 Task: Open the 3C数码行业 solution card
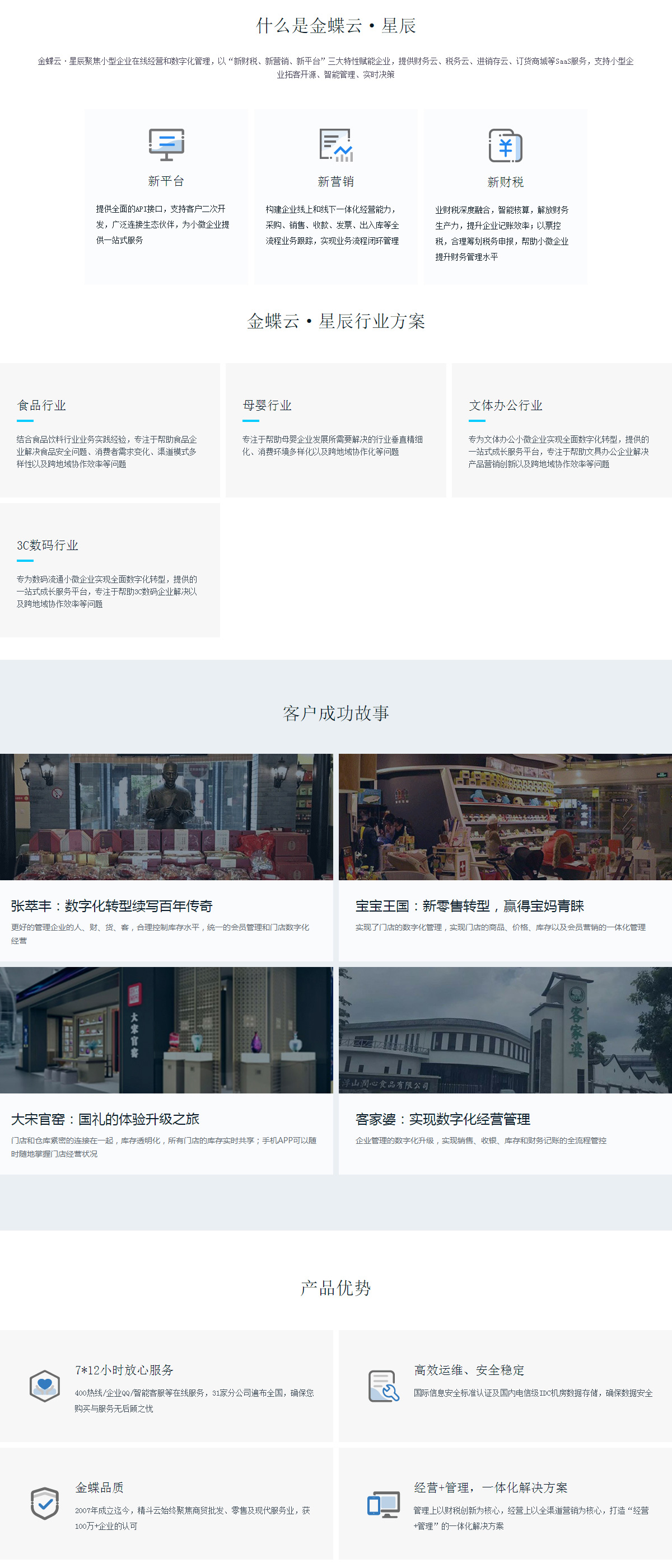pyautogui.click(x=110, y=570)
